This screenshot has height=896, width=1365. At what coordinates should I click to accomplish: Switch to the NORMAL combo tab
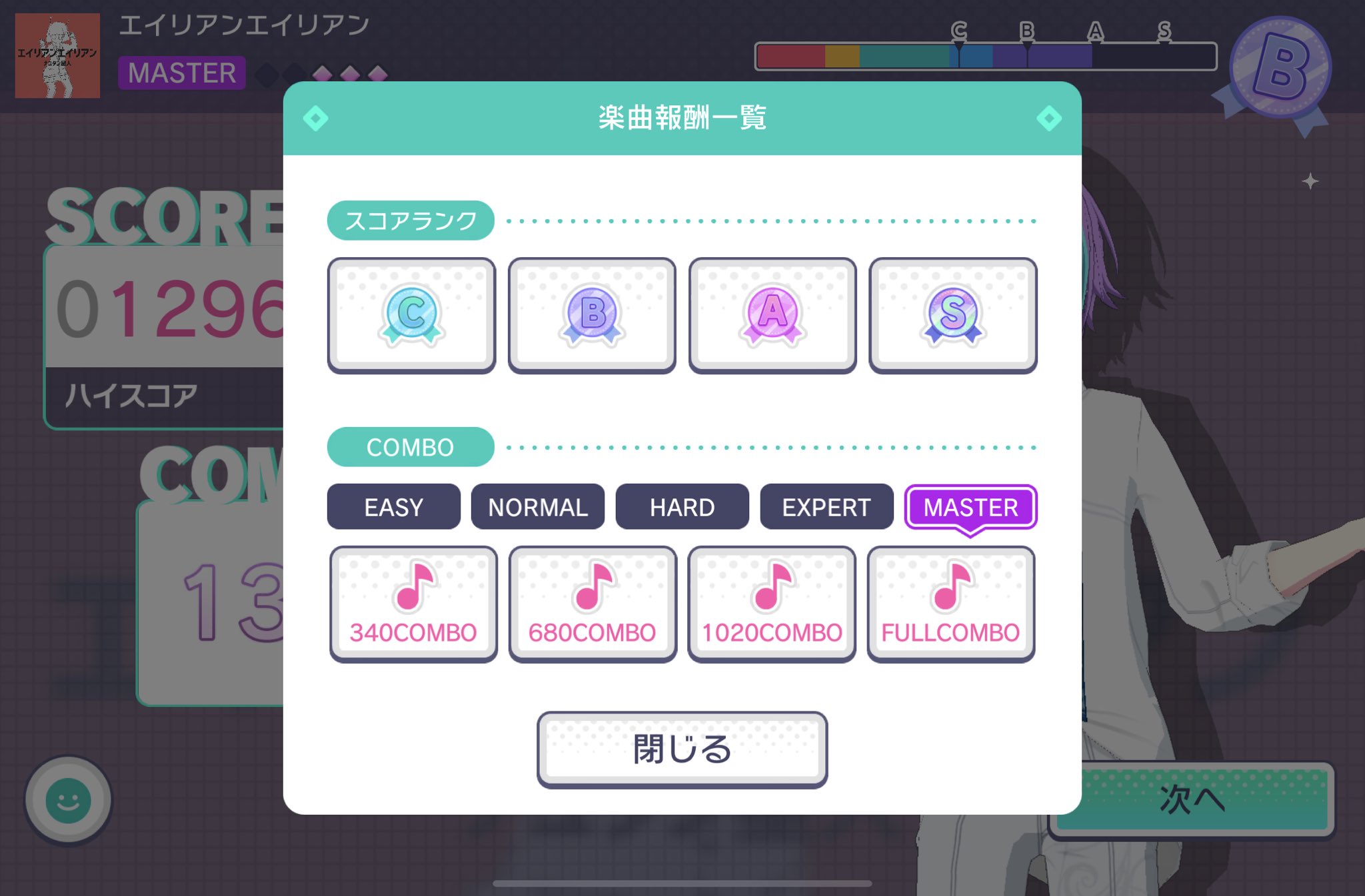tap(538, 507)
